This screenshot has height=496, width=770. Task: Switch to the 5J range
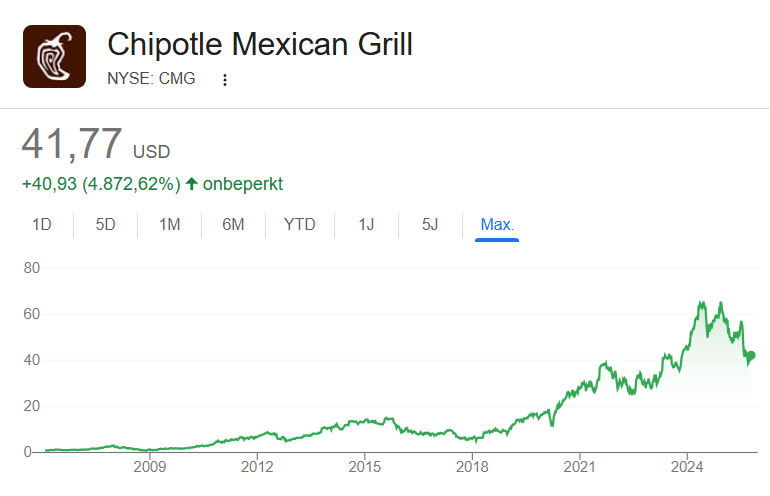tap(430, 224)
